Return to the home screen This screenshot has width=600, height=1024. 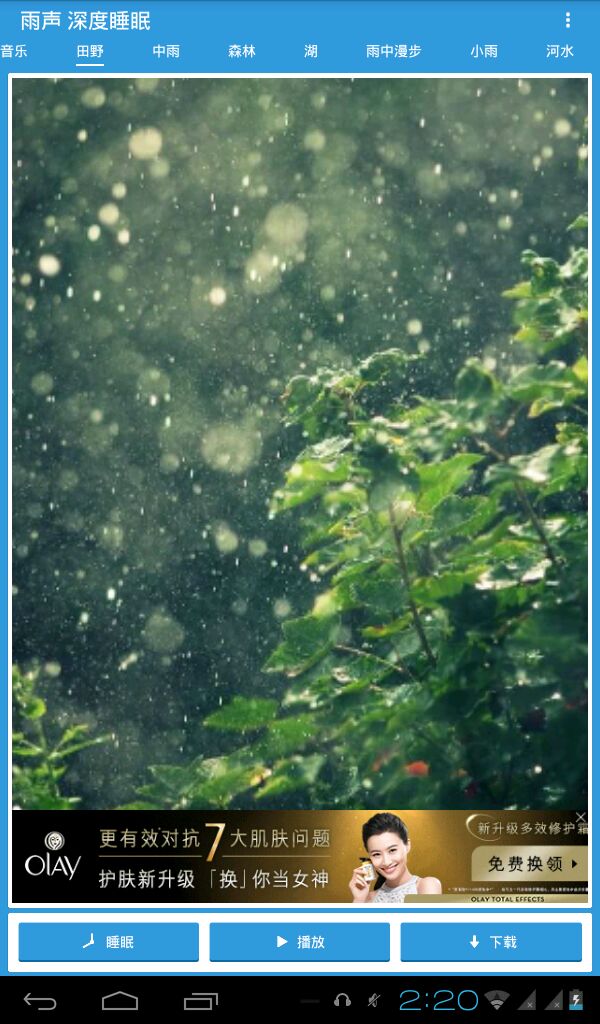pos(120,1000)
